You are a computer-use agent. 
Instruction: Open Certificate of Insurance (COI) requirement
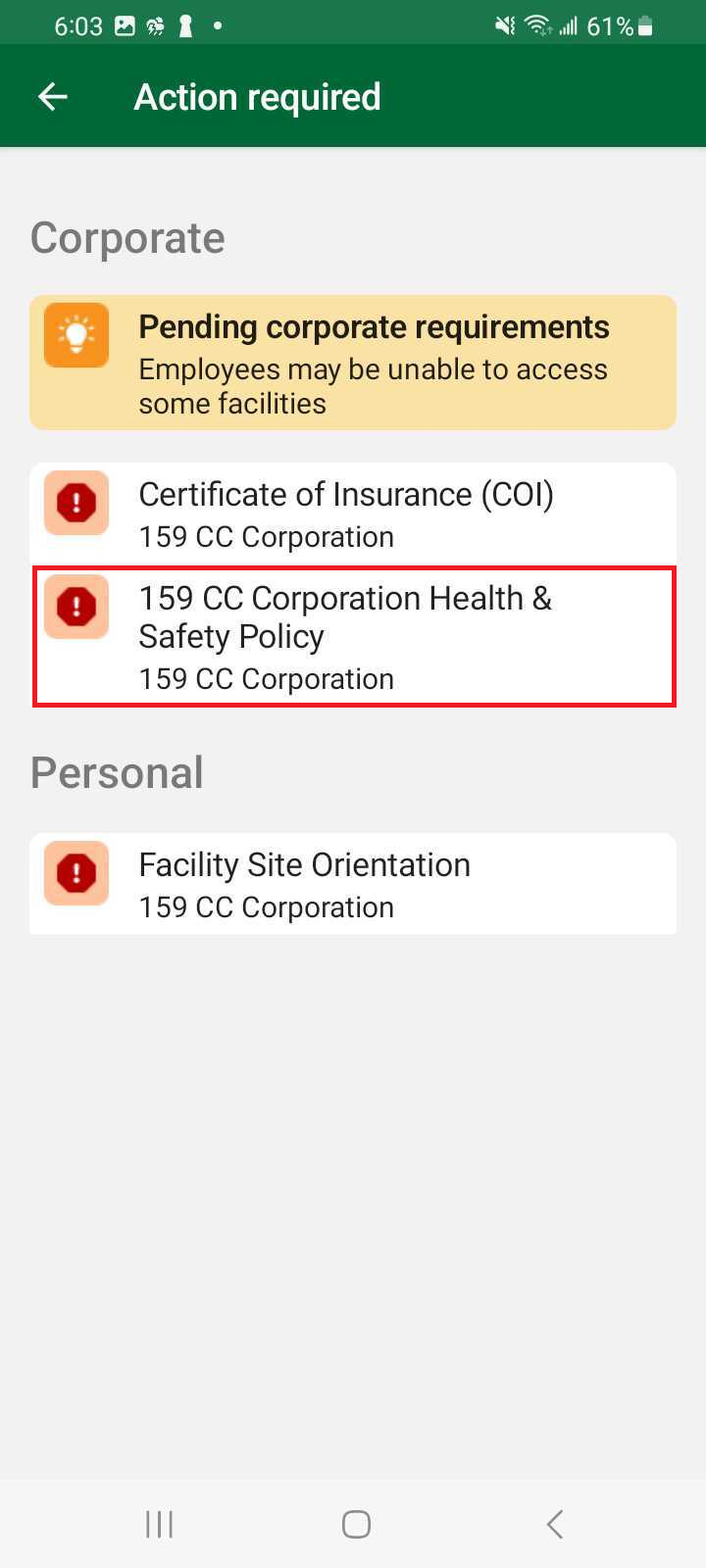[x=353, y=514]
